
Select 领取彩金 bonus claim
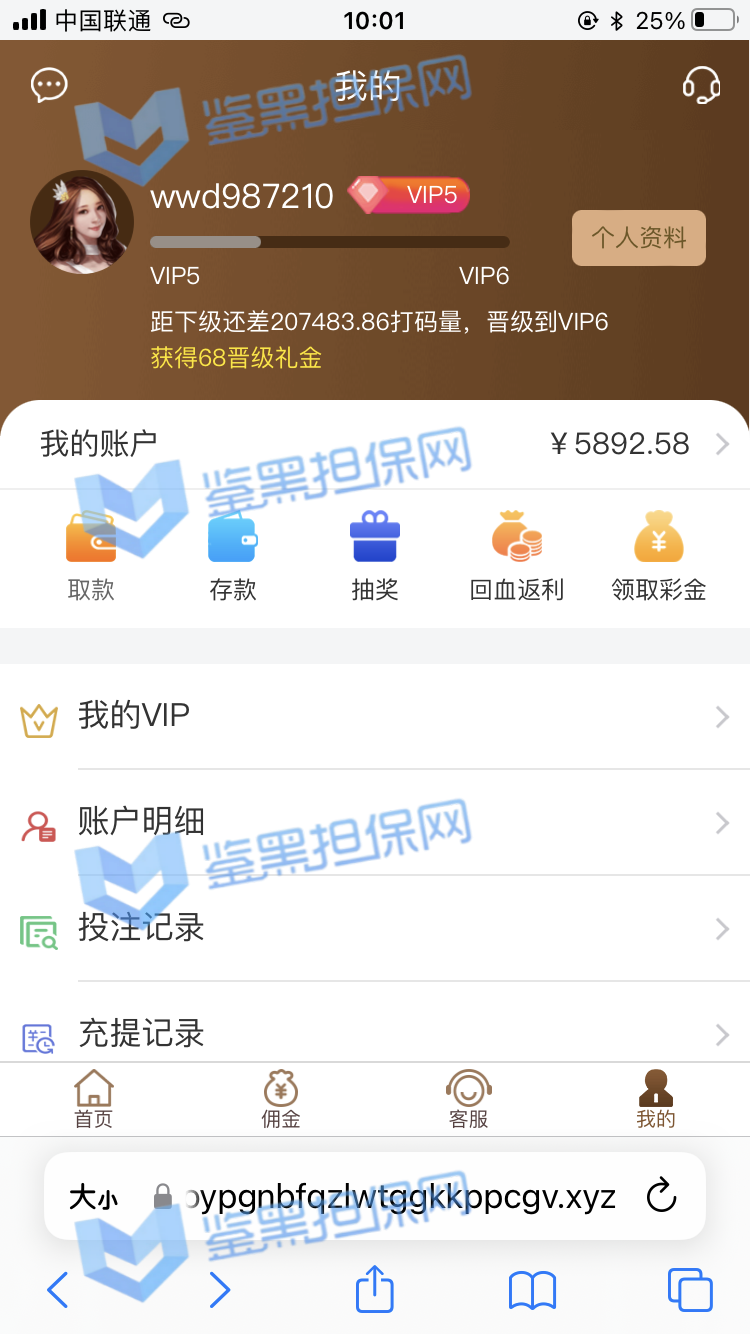659,557
